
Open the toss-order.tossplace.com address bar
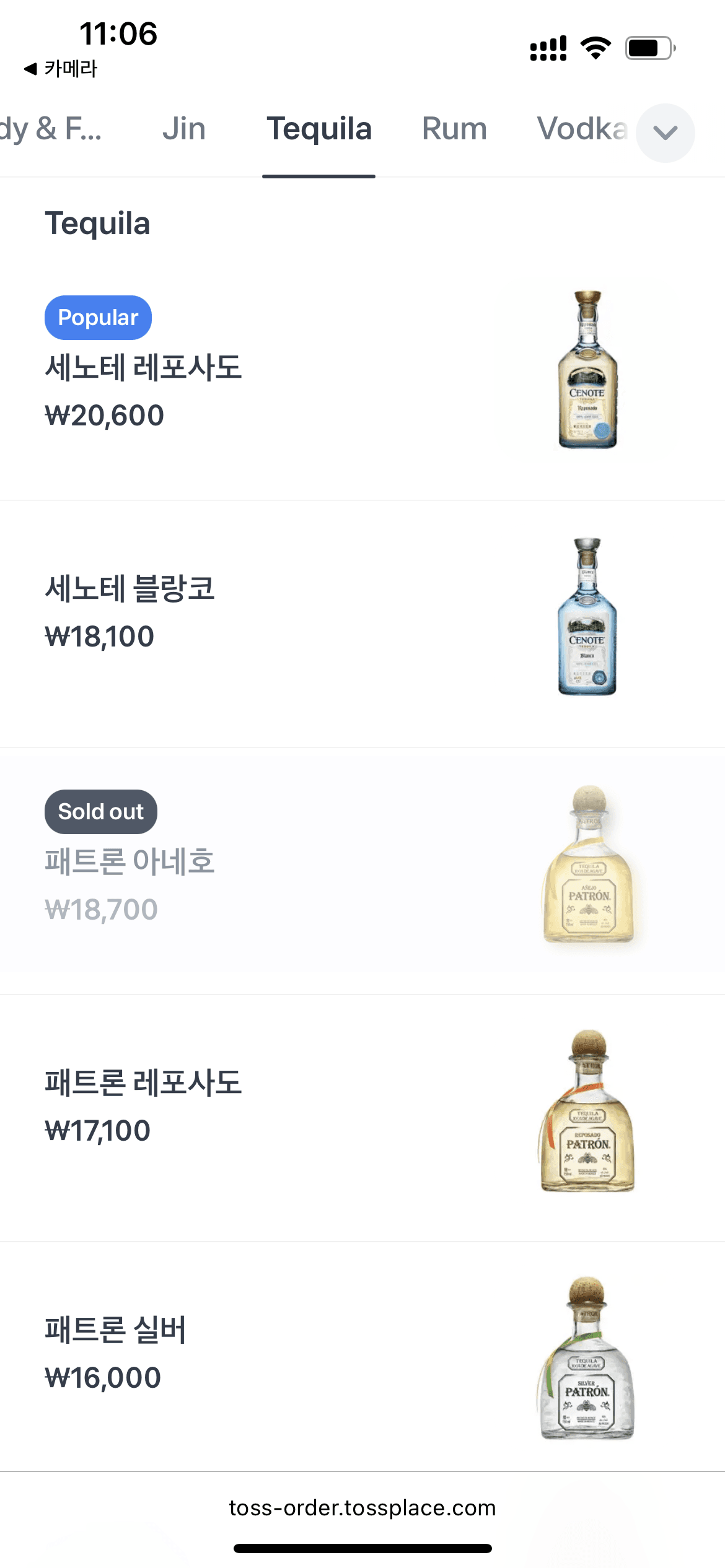tap(362, 1508)
